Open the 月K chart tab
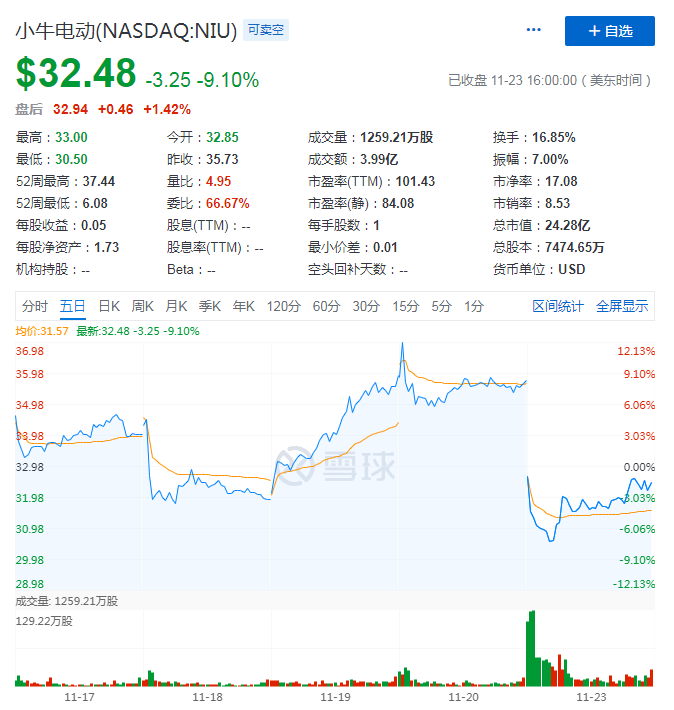This screenshot has width=674, height=710. (177, 306)
